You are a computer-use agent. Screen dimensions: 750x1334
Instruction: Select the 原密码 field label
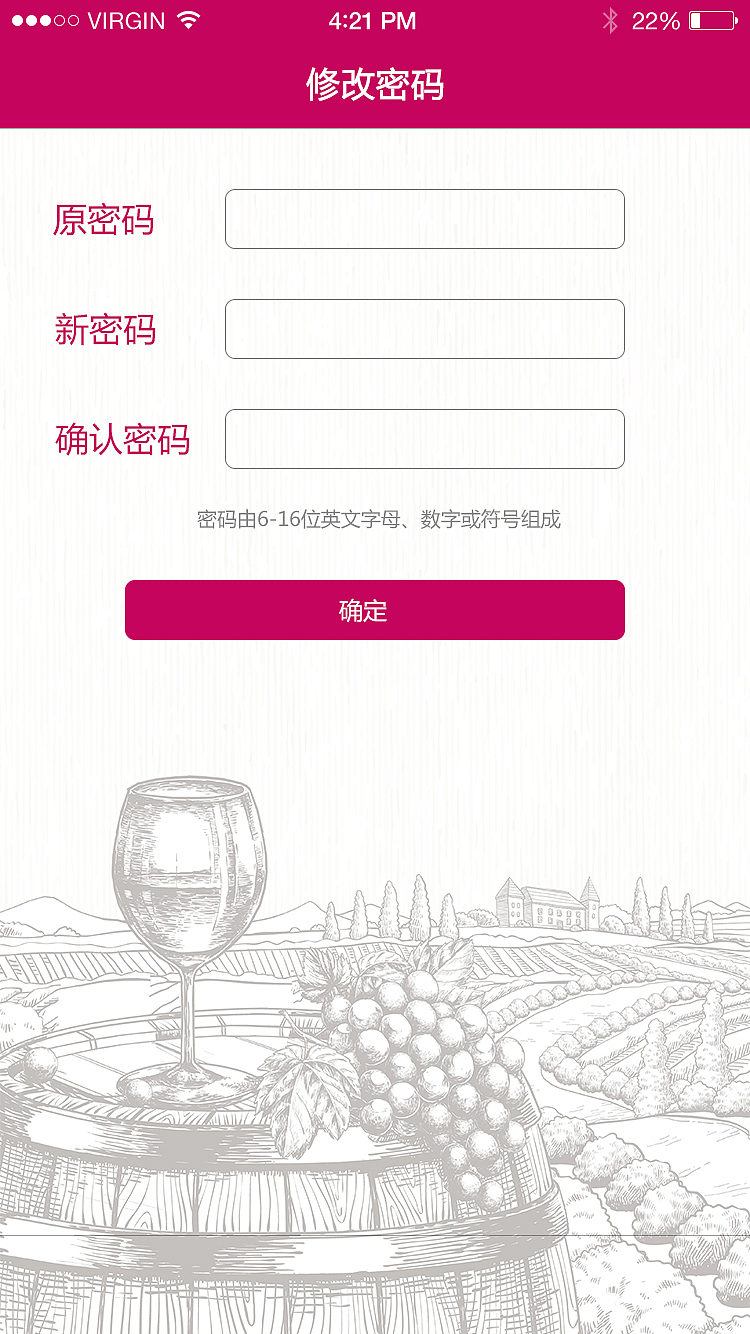click(104, 221)
